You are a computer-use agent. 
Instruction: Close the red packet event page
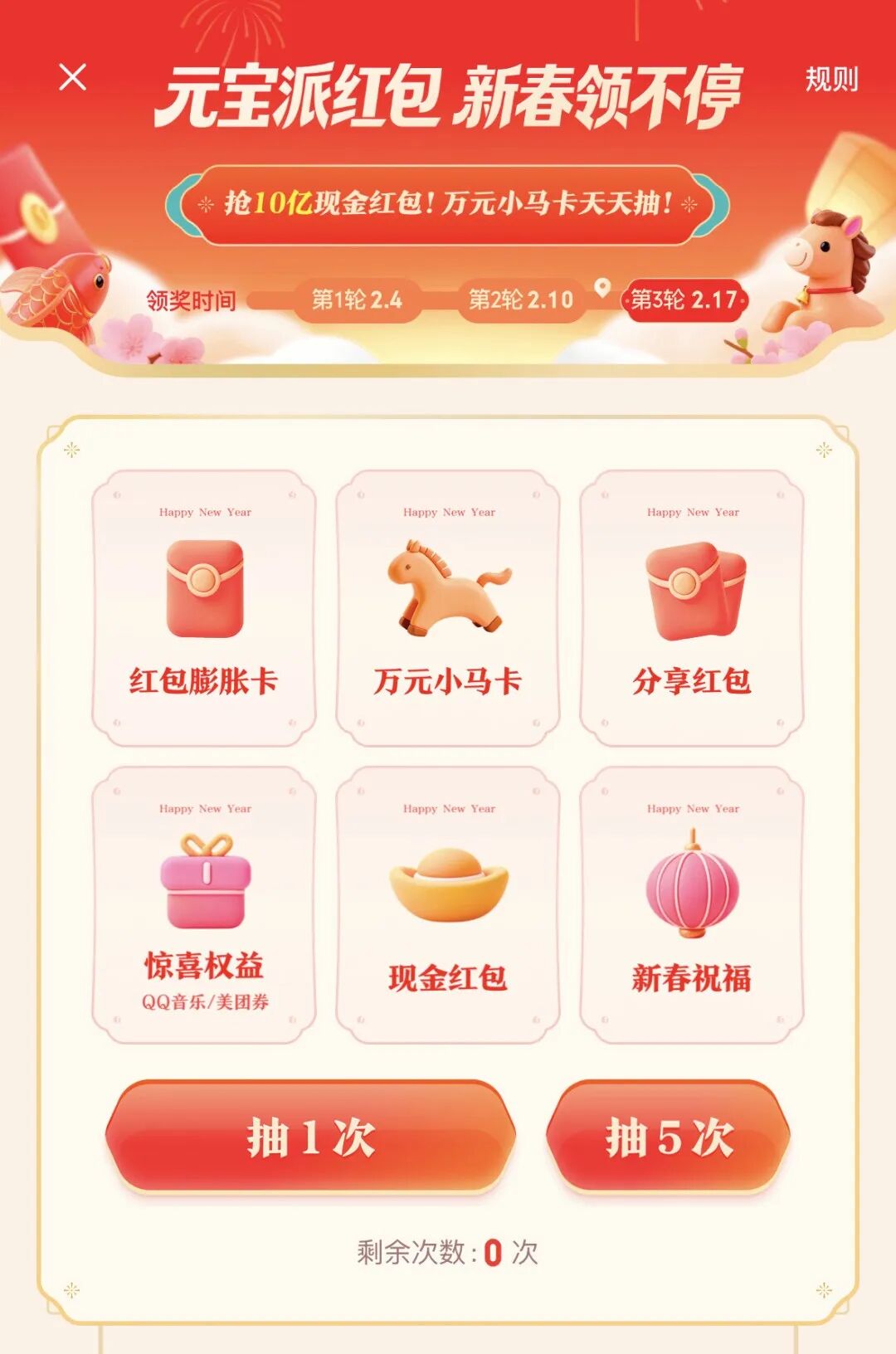pyautogui.click(x=73, y=78)
